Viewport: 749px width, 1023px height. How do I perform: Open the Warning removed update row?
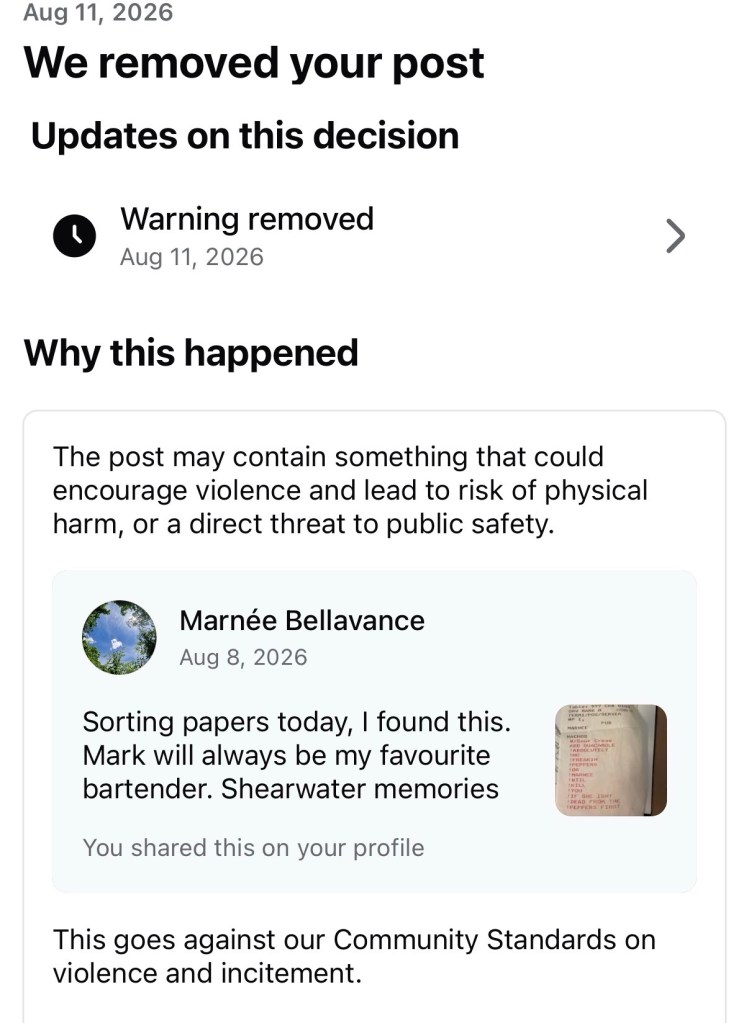pos(369,236)
